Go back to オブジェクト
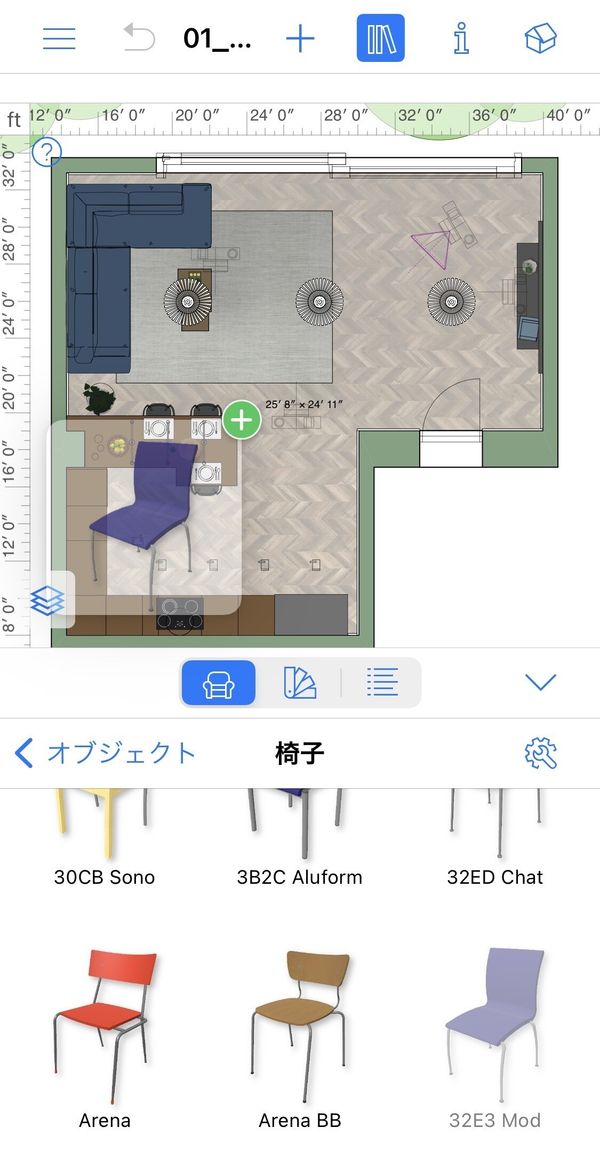The width and height of the screenshot is (600, 1167). click(x=105, y=753)
